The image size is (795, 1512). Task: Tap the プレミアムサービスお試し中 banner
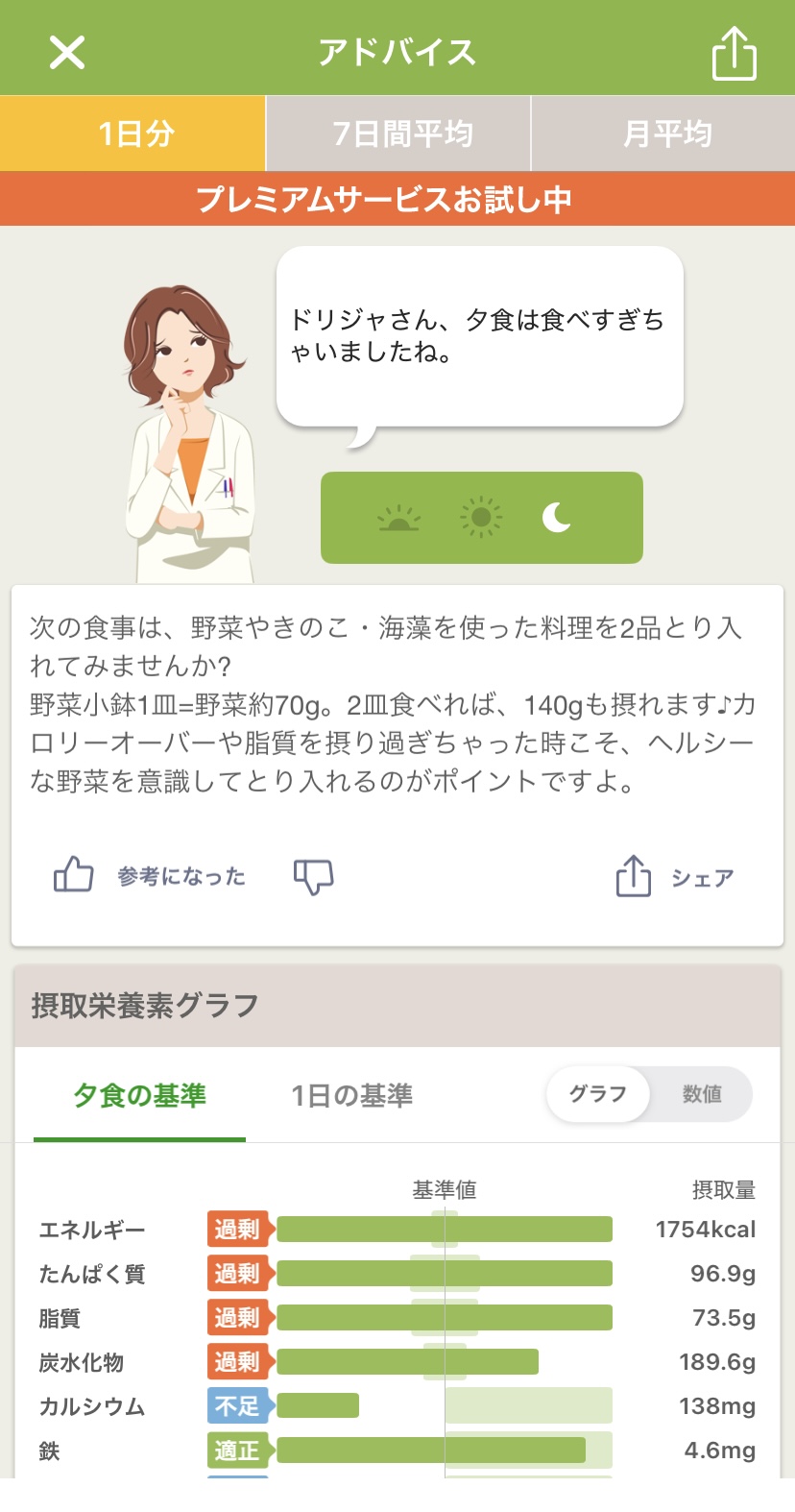397,199
